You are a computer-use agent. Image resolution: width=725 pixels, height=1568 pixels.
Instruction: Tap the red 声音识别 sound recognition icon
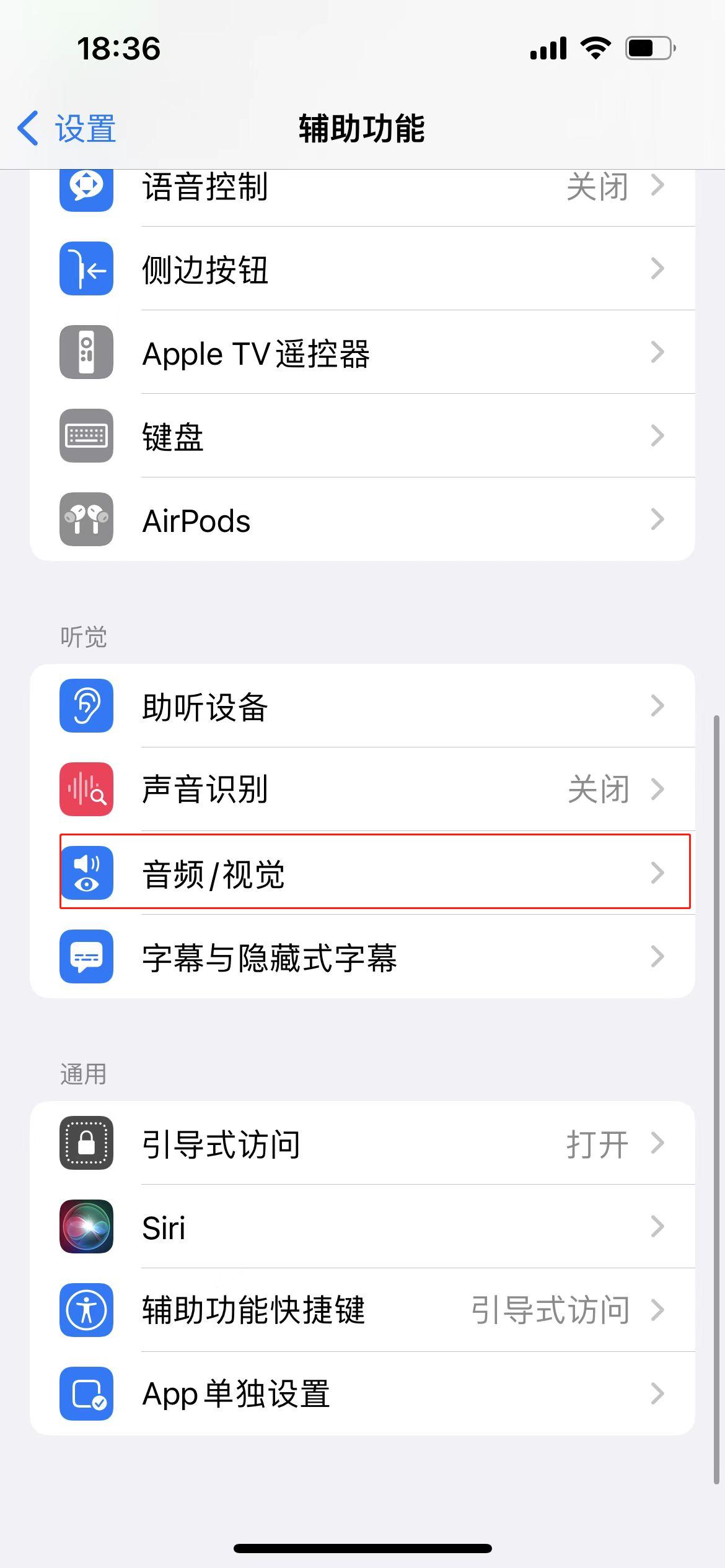tap(86, 790)
